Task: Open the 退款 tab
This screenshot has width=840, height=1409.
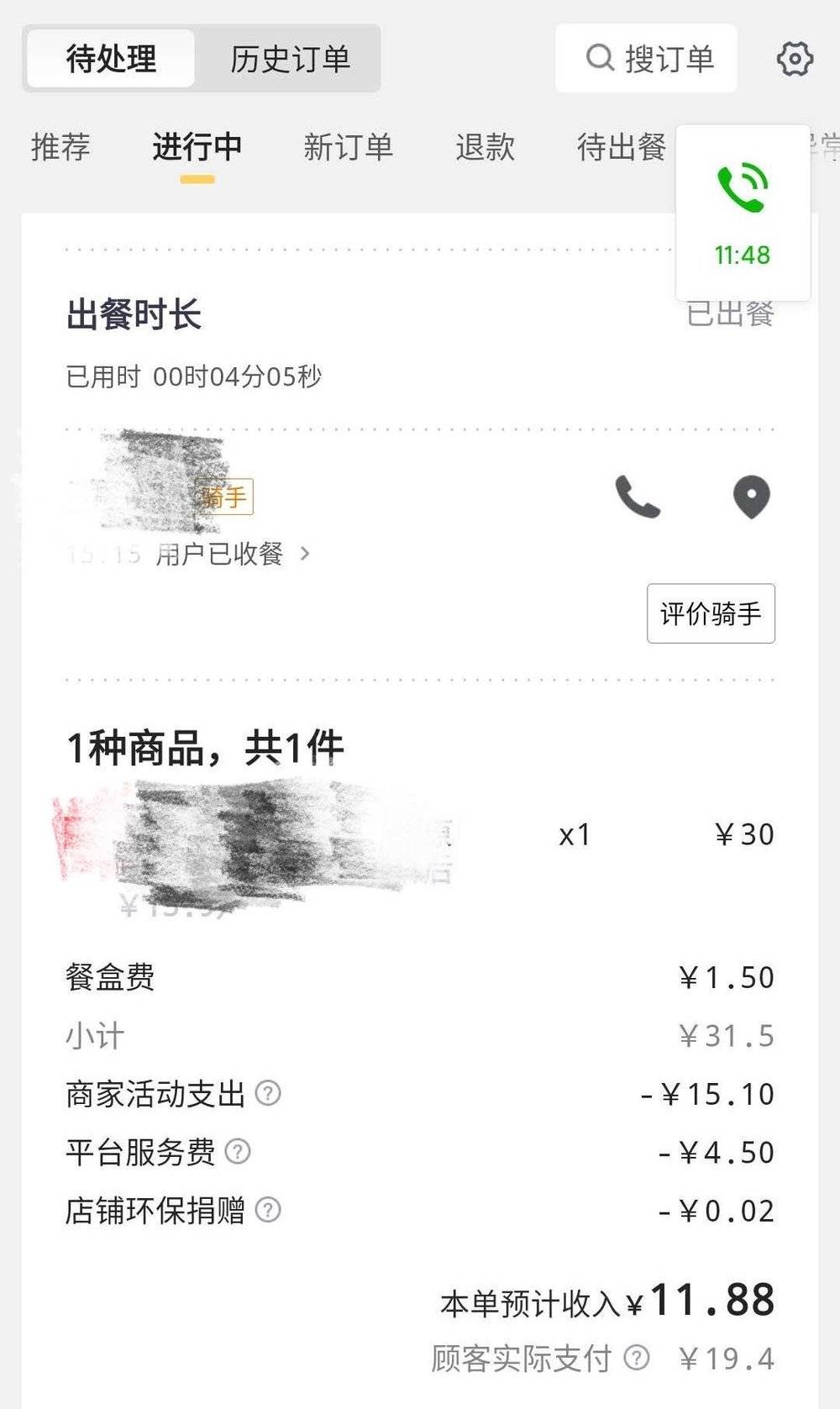Action: pos(485,147)
